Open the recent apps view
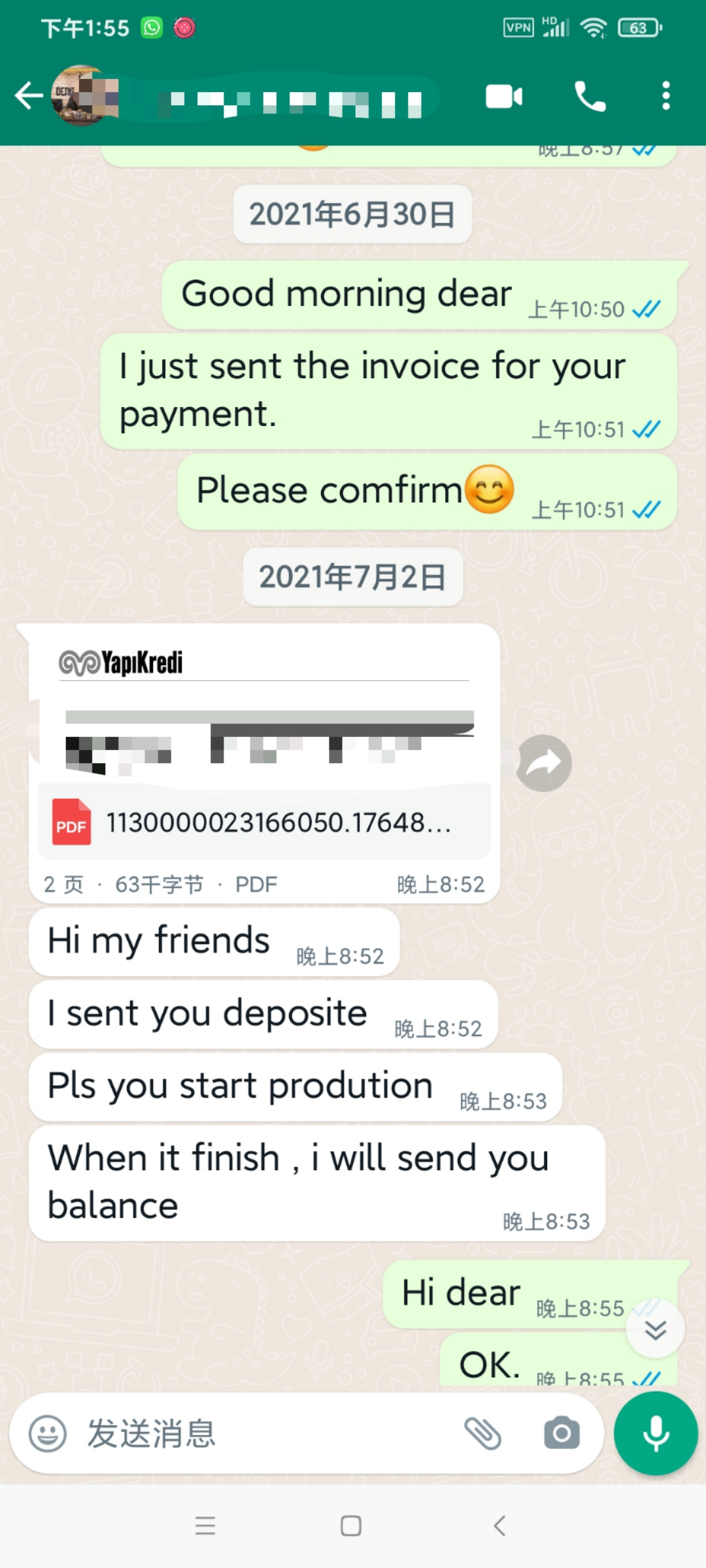The height and width of the screenshot is (1568, 706). pos(205,1526)
